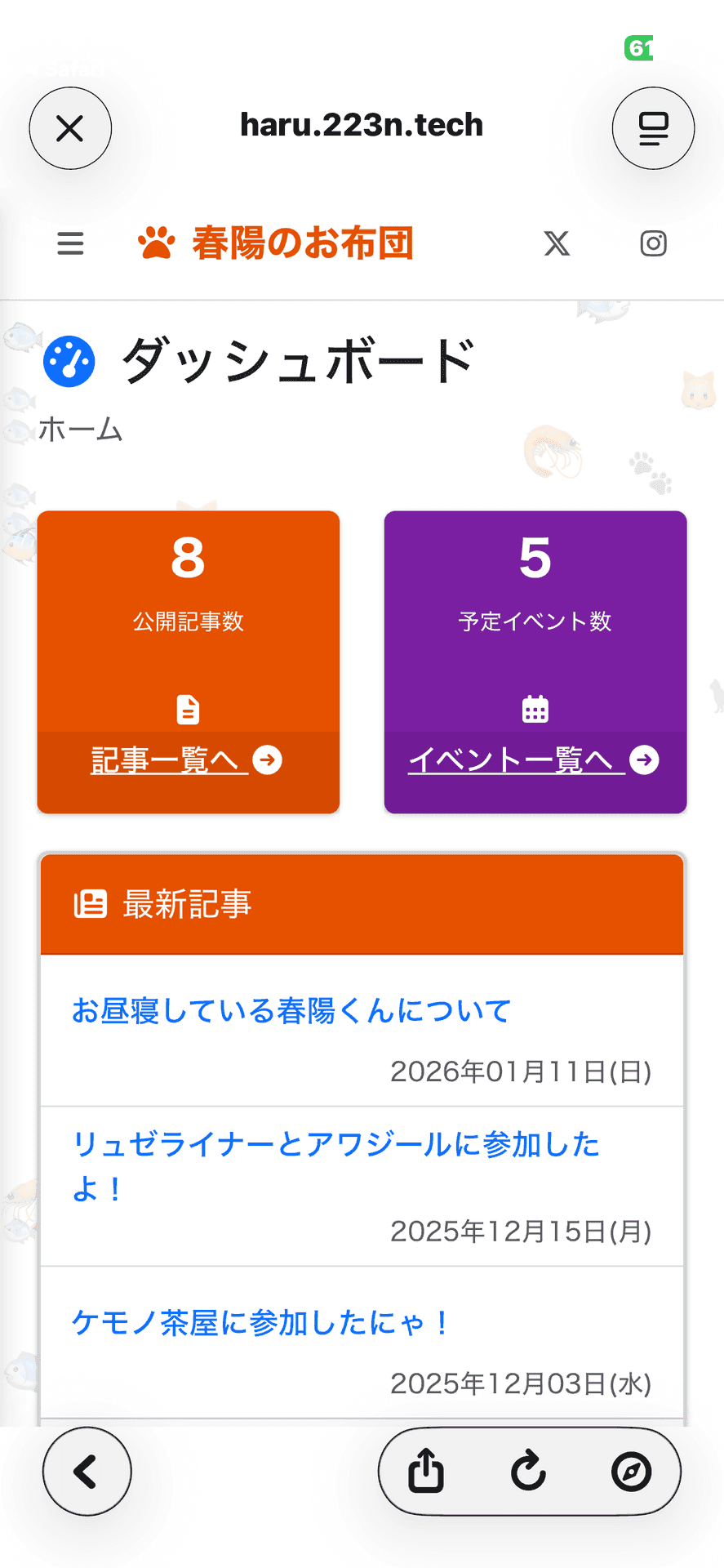Image resolution: width=724 pixels, height=1568 pixels.
Task: Close the in-app browser
Action: click(70, 128)
